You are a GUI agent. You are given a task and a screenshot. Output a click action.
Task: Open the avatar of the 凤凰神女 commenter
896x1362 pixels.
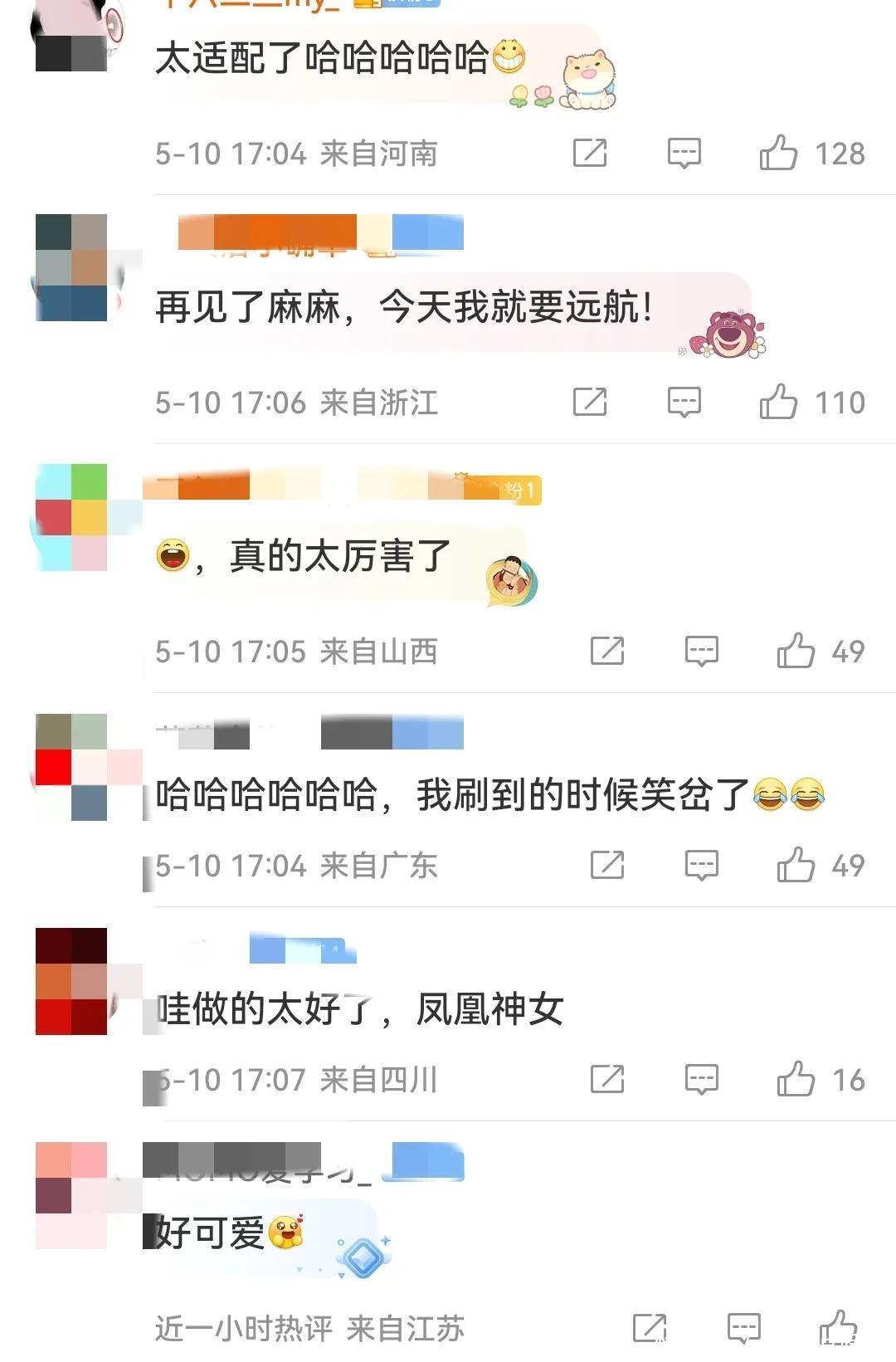[x=71, y=981]
